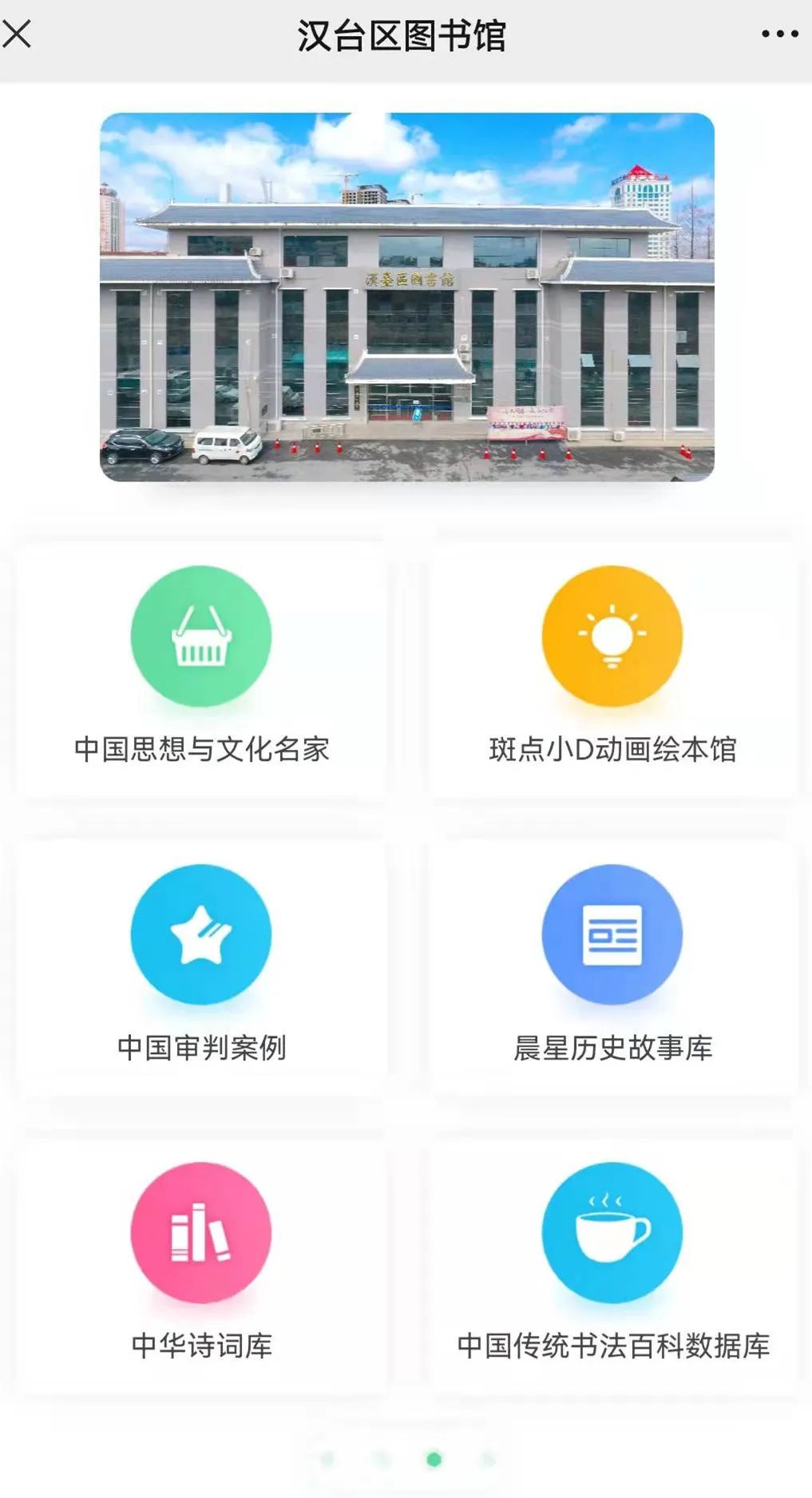Screen dimensions: 812x1498
Task: Open 中华诗词库
Action: [201, 1266]
